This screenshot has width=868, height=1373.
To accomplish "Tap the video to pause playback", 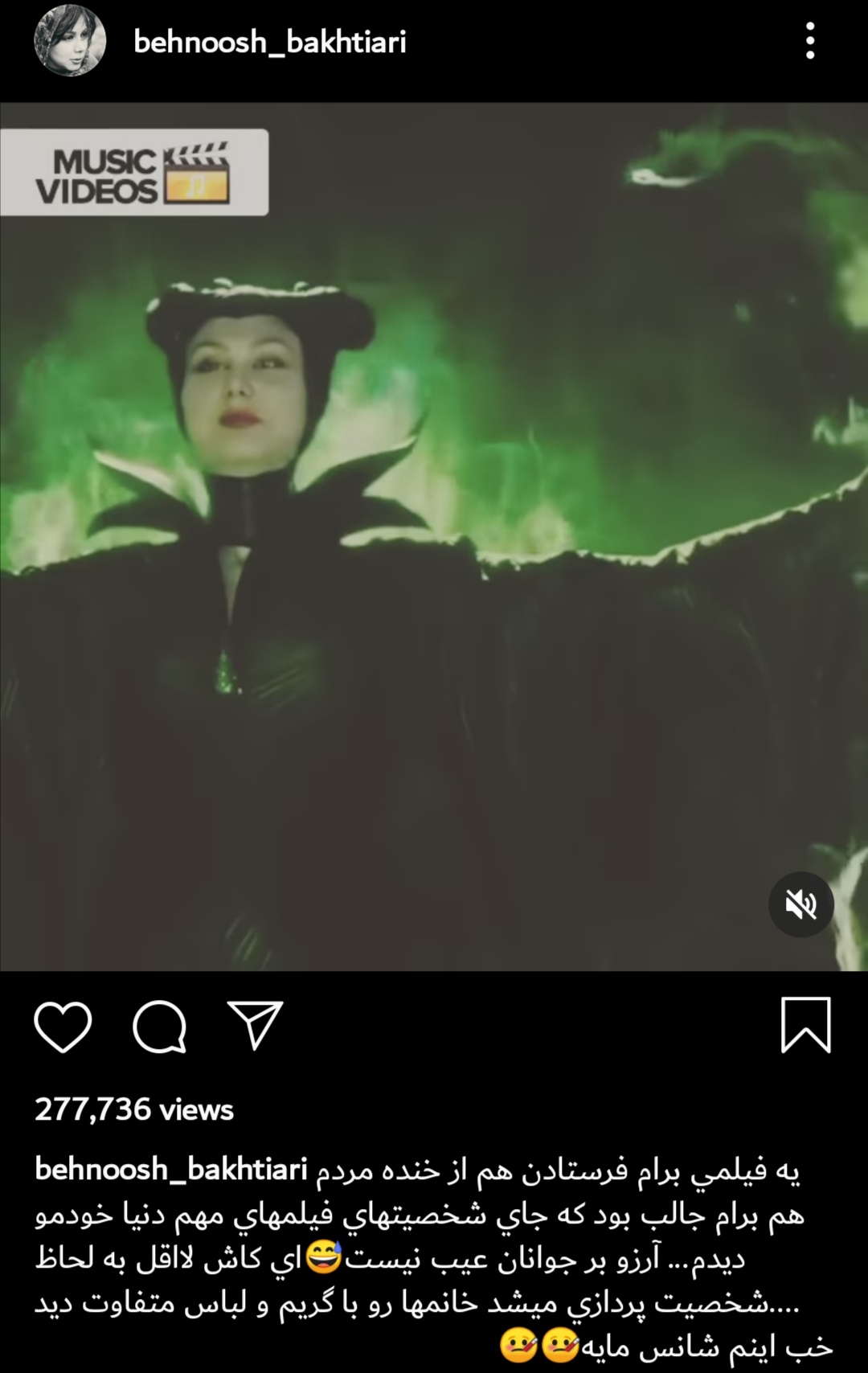I will (x=434, y=563).
